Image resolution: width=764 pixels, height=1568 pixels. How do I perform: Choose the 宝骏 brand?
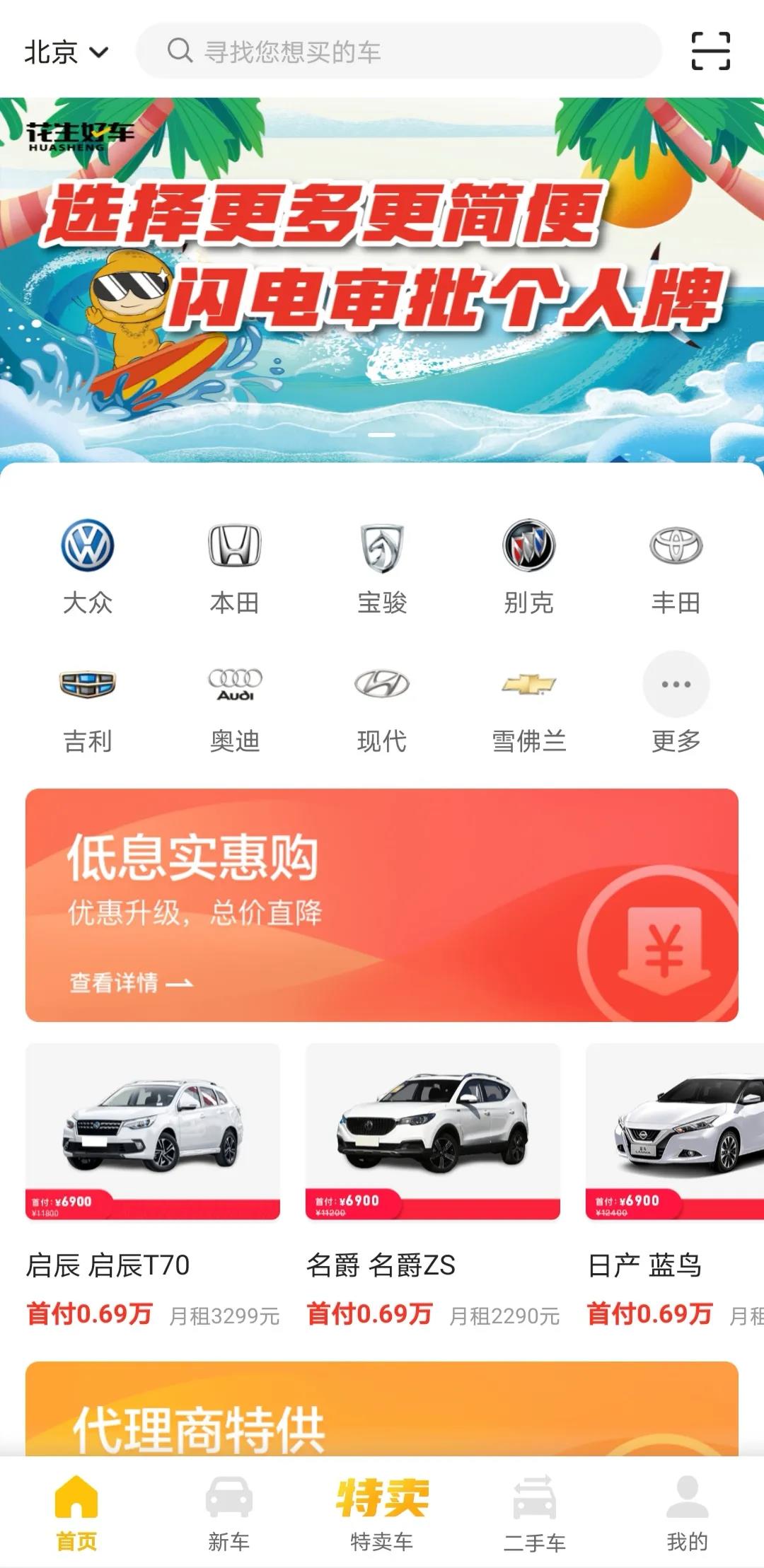382,567
